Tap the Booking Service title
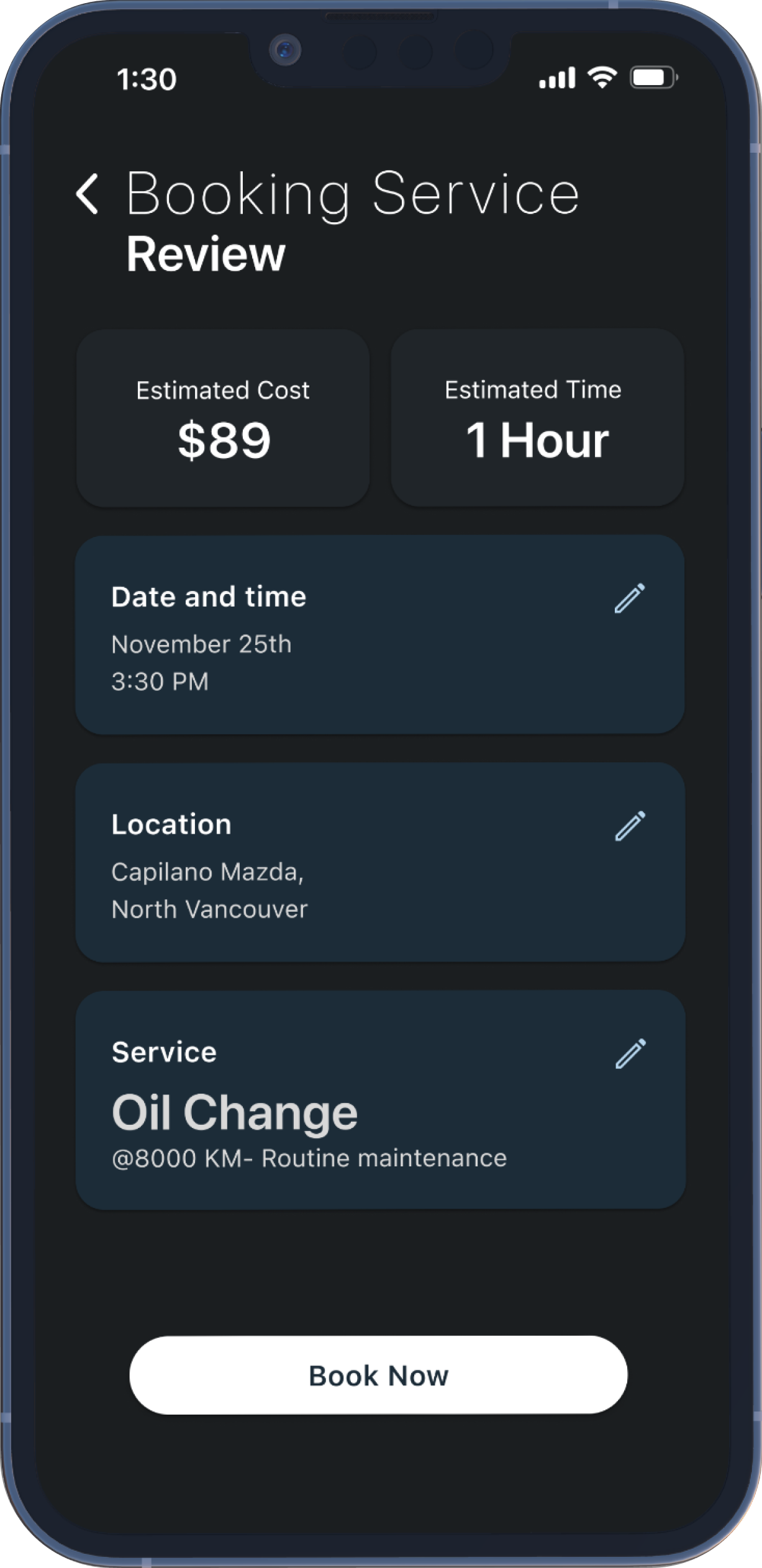This screenshot has width=762, height=1568. coord(353,194)
